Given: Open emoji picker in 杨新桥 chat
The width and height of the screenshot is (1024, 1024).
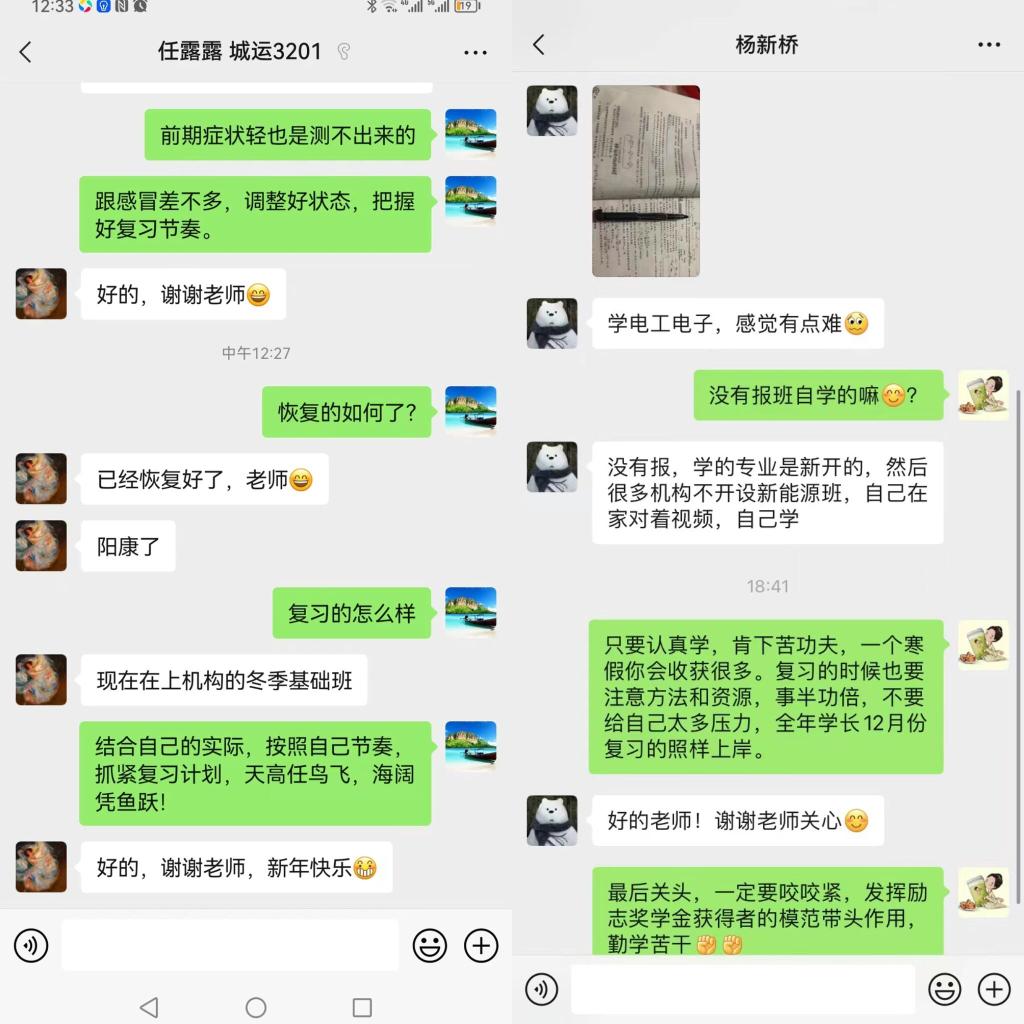Looking at the screenshot, I should (x=944, y=990).
